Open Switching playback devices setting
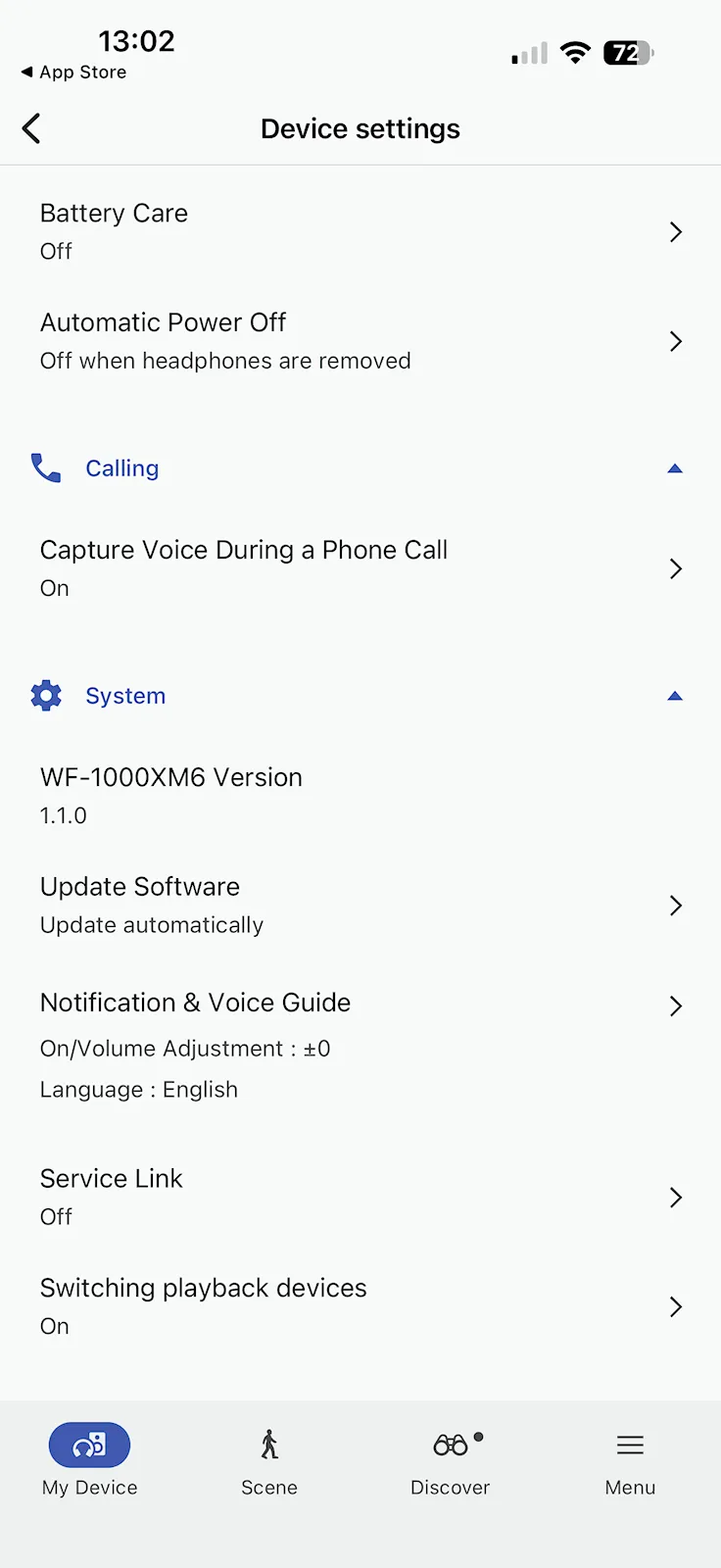This screenshot has width=721, height=1568. (x=360, y=1306)
